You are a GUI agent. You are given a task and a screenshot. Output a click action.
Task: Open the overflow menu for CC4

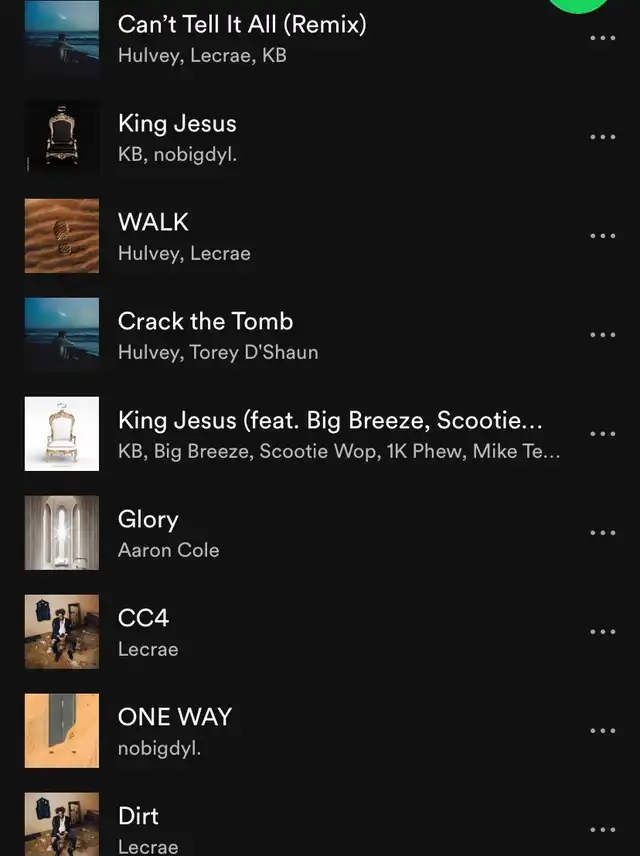click(602, 632)
